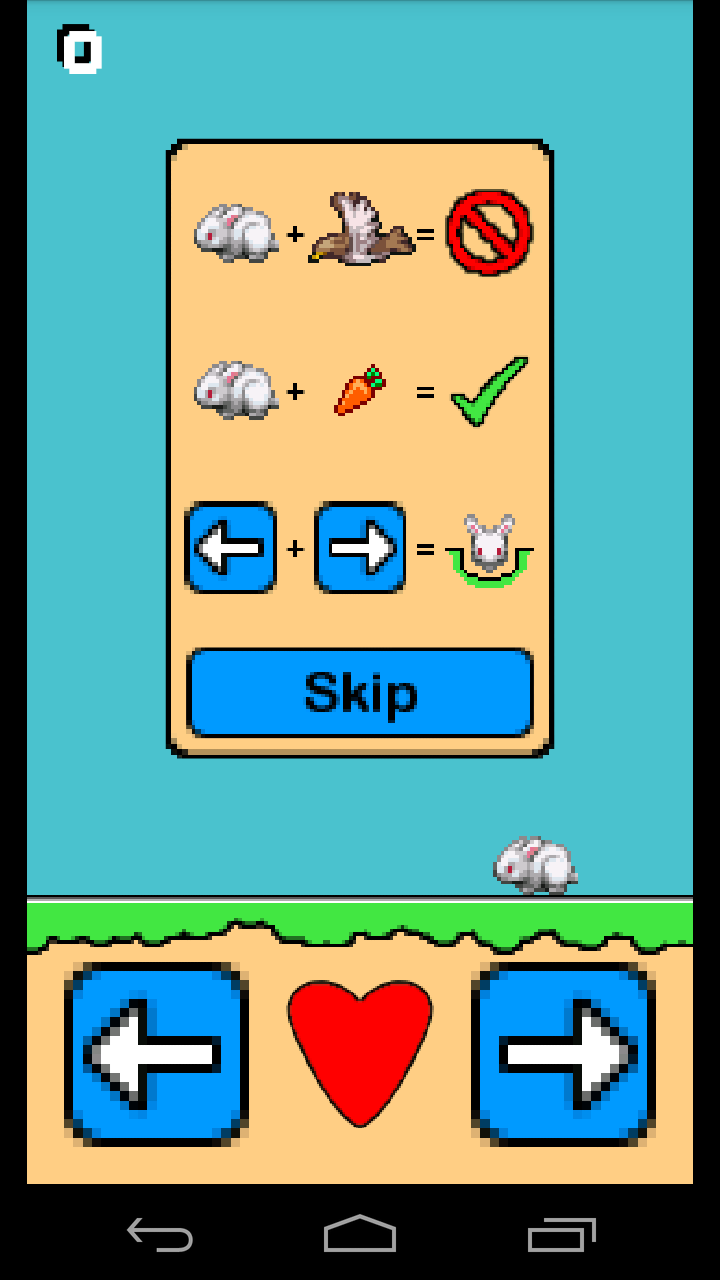This screenshot has width=720, height=1280.
Task: Move the rabbit with the large left arrow
Action: click(156, 1054)
